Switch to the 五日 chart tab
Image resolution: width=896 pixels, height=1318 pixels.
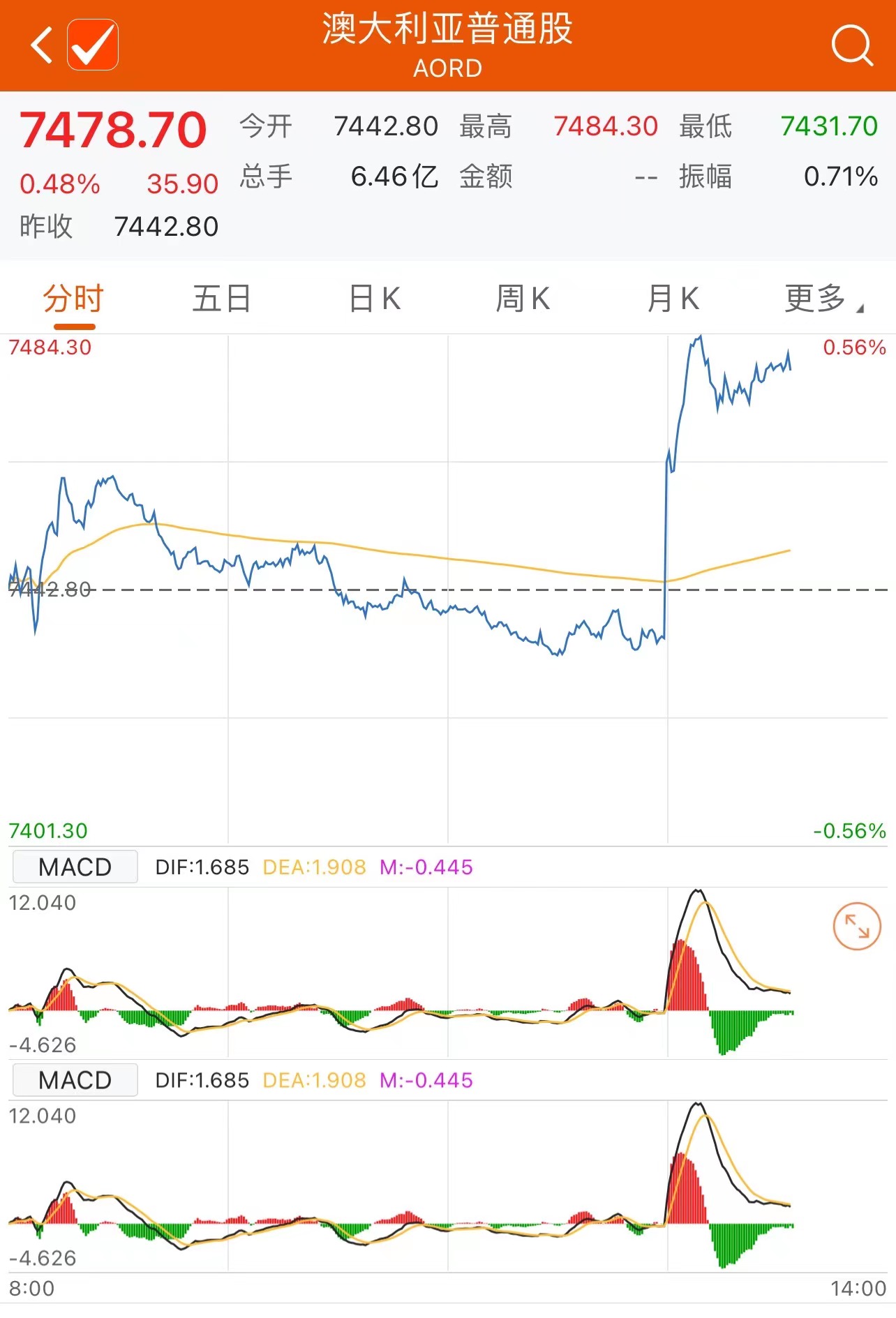(222, 300)
